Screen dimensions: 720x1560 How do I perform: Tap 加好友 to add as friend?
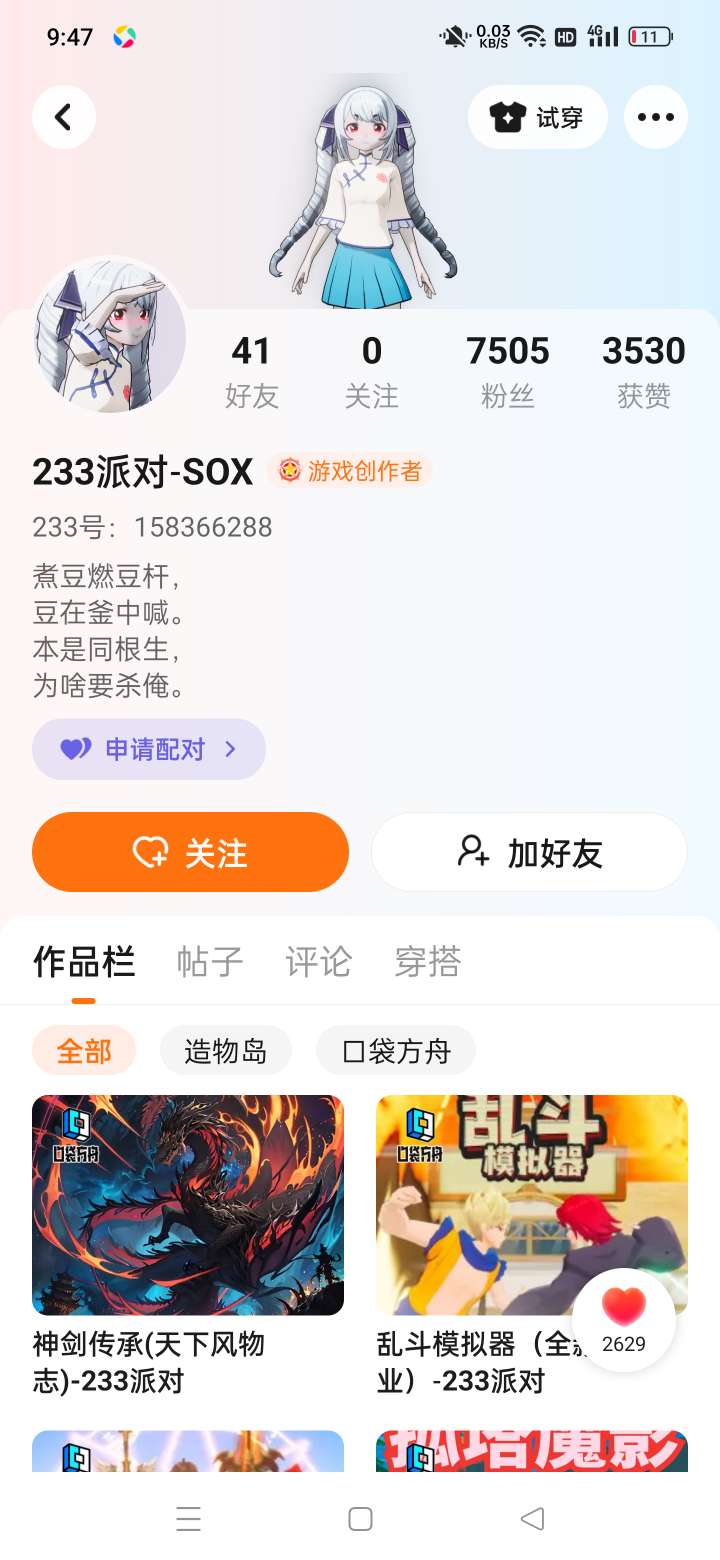tap(529, 852)
